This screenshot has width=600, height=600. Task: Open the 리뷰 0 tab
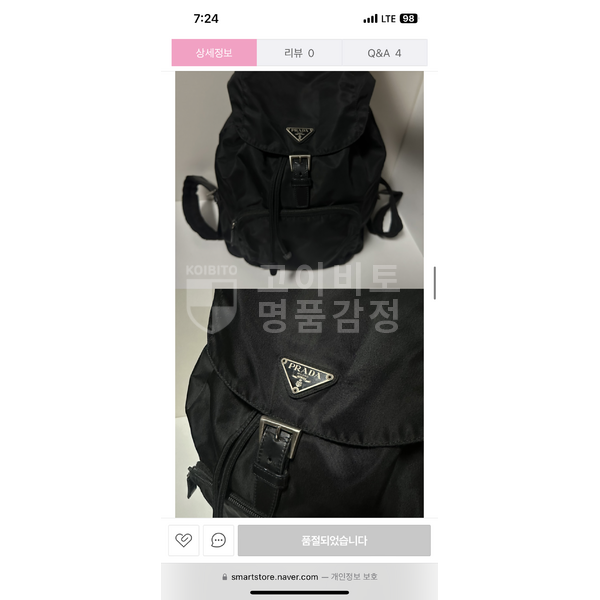tap(299, 53)
